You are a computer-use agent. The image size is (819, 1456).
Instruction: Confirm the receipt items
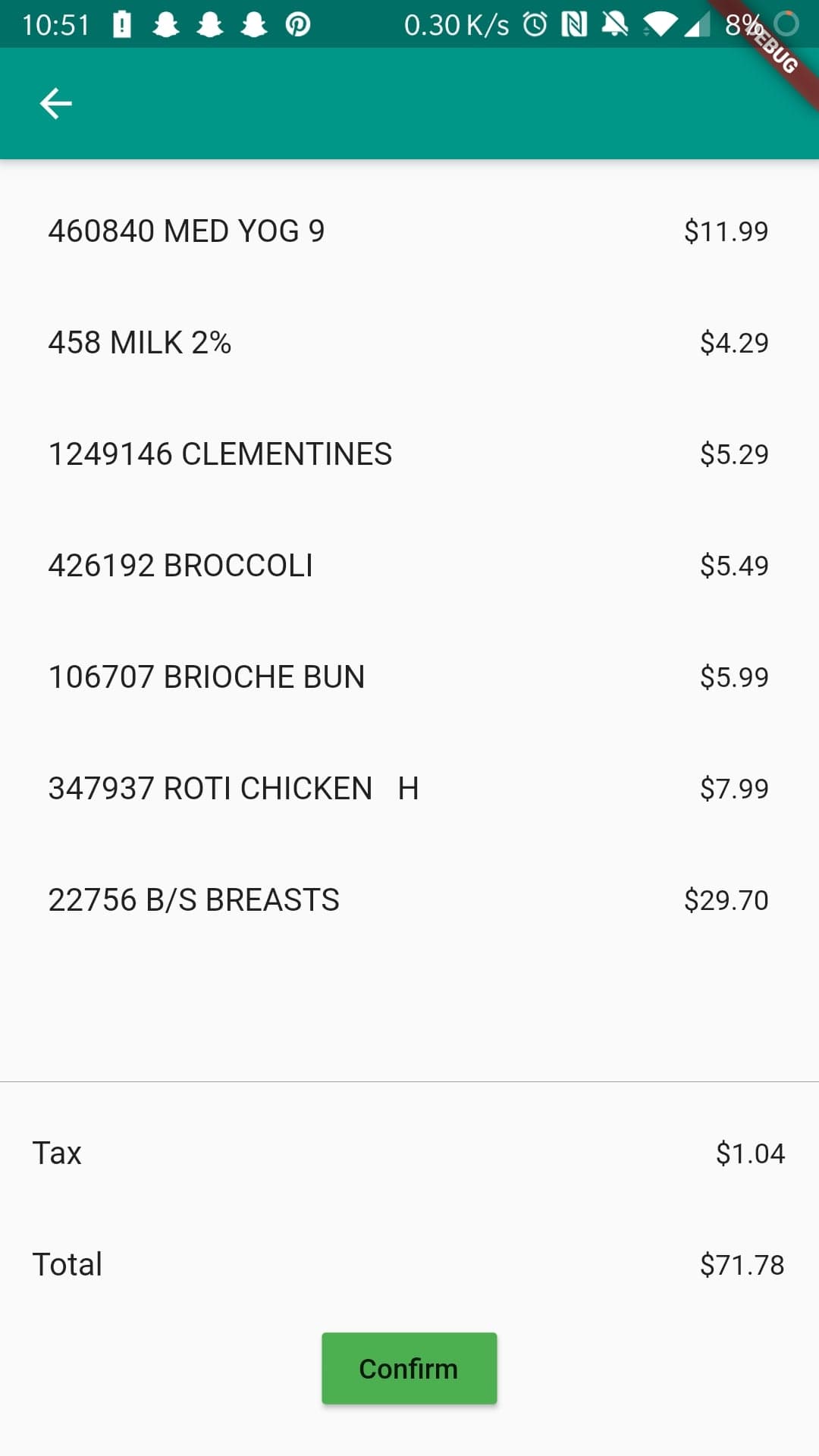[x=409, y=1369]
